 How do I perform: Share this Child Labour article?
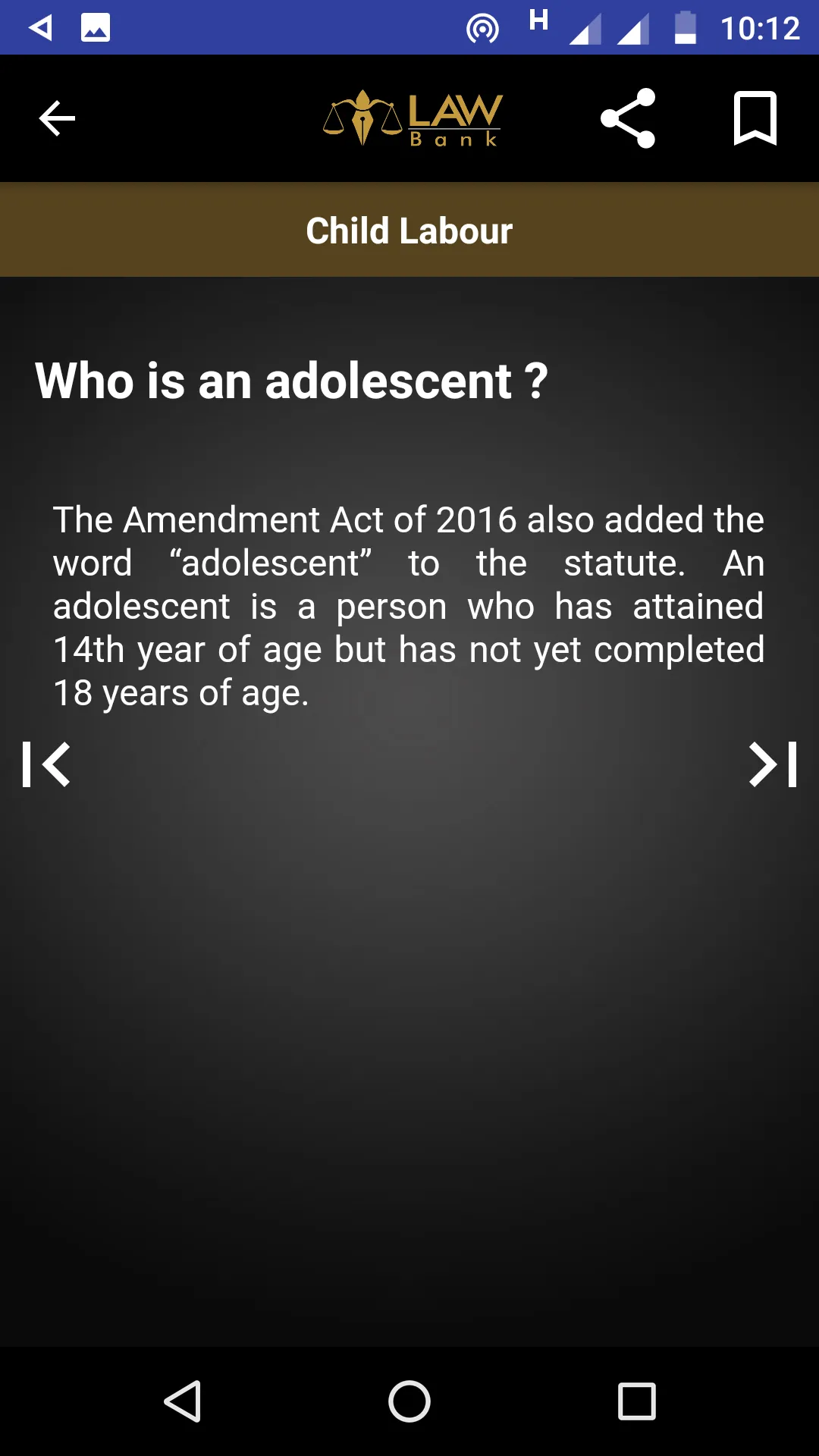tap(627, 118)
